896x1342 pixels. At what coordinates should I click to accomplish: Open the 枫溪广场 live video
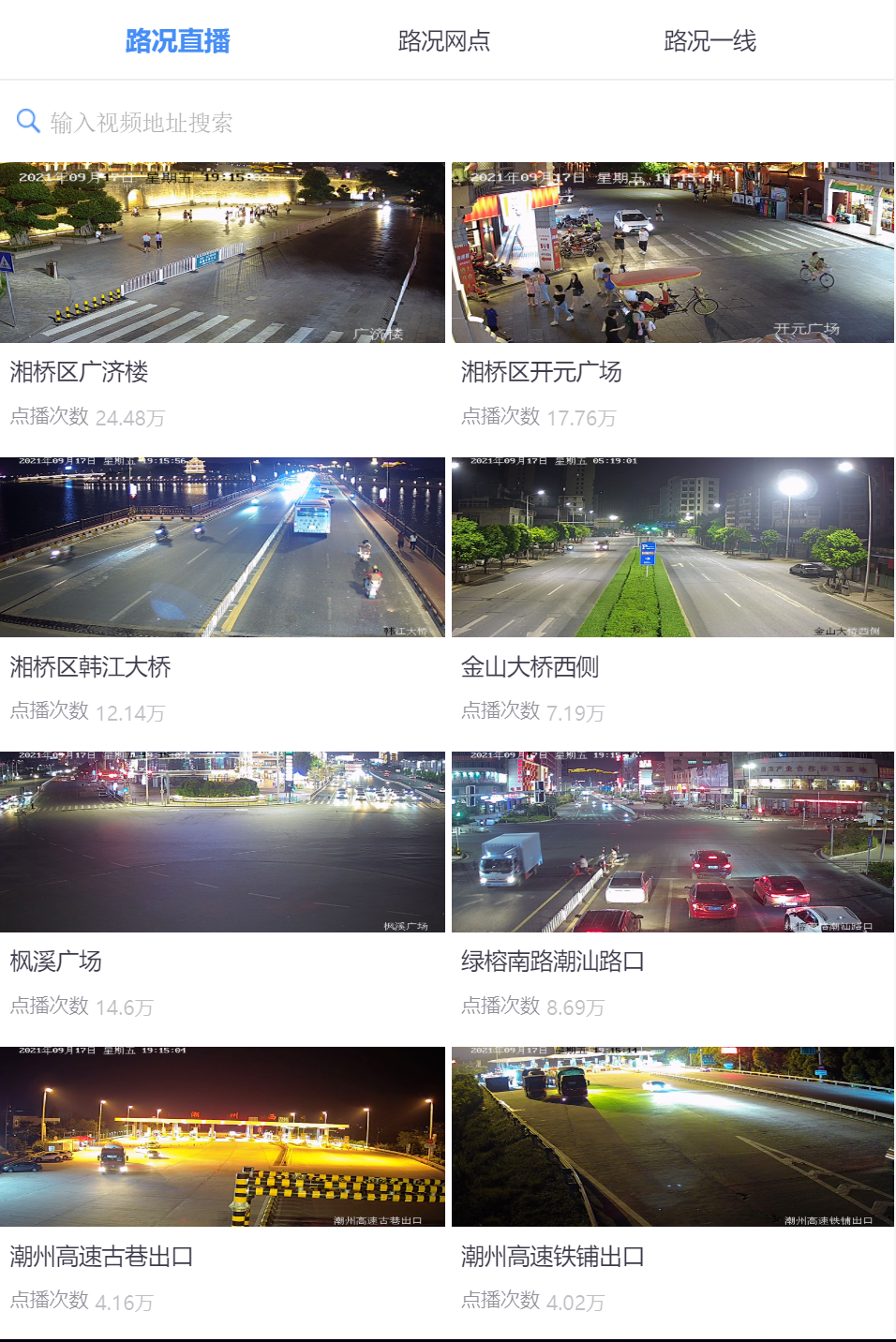coord(222,842)
